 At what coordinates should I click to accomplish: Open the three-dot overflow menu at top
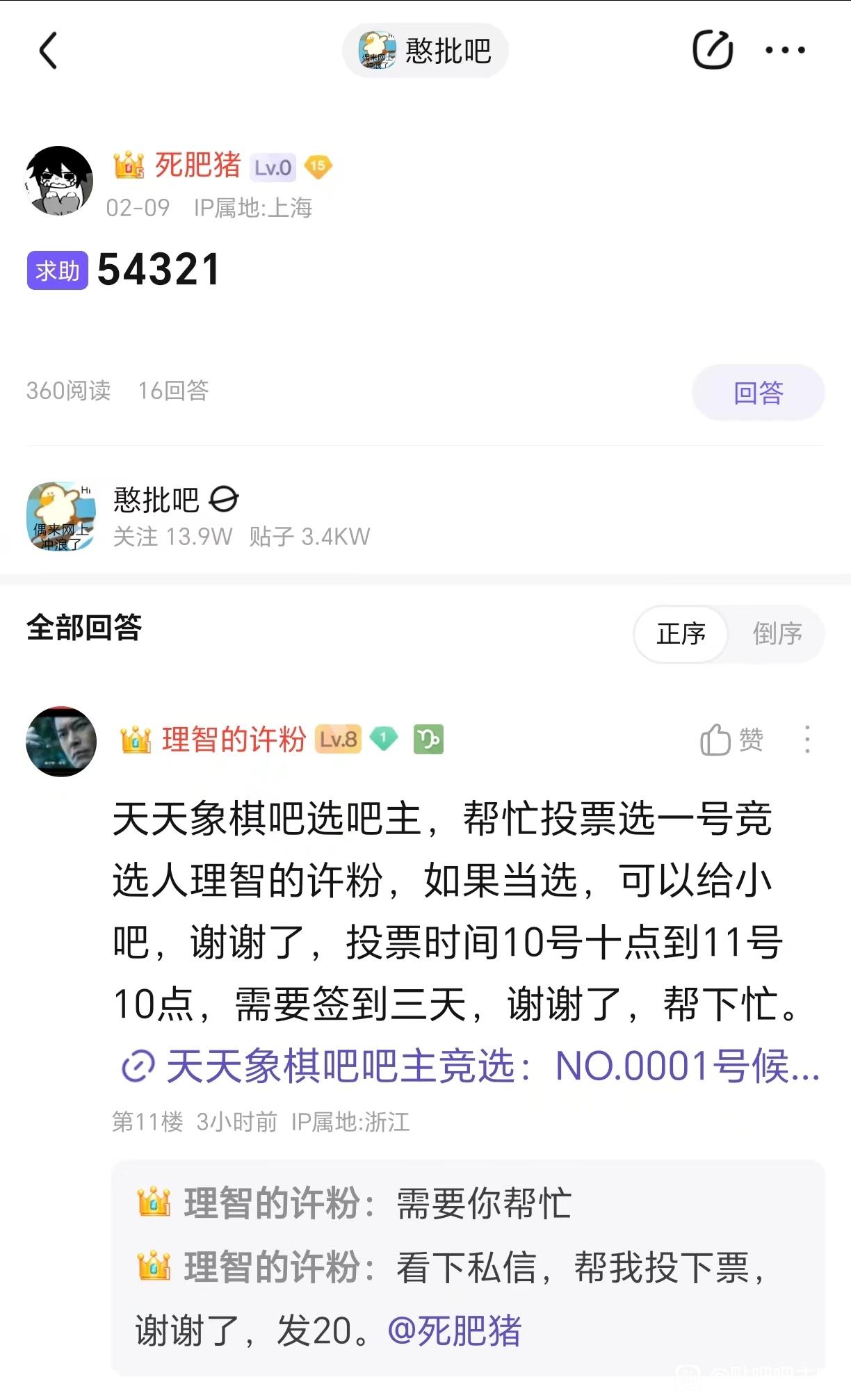point(785,50)
